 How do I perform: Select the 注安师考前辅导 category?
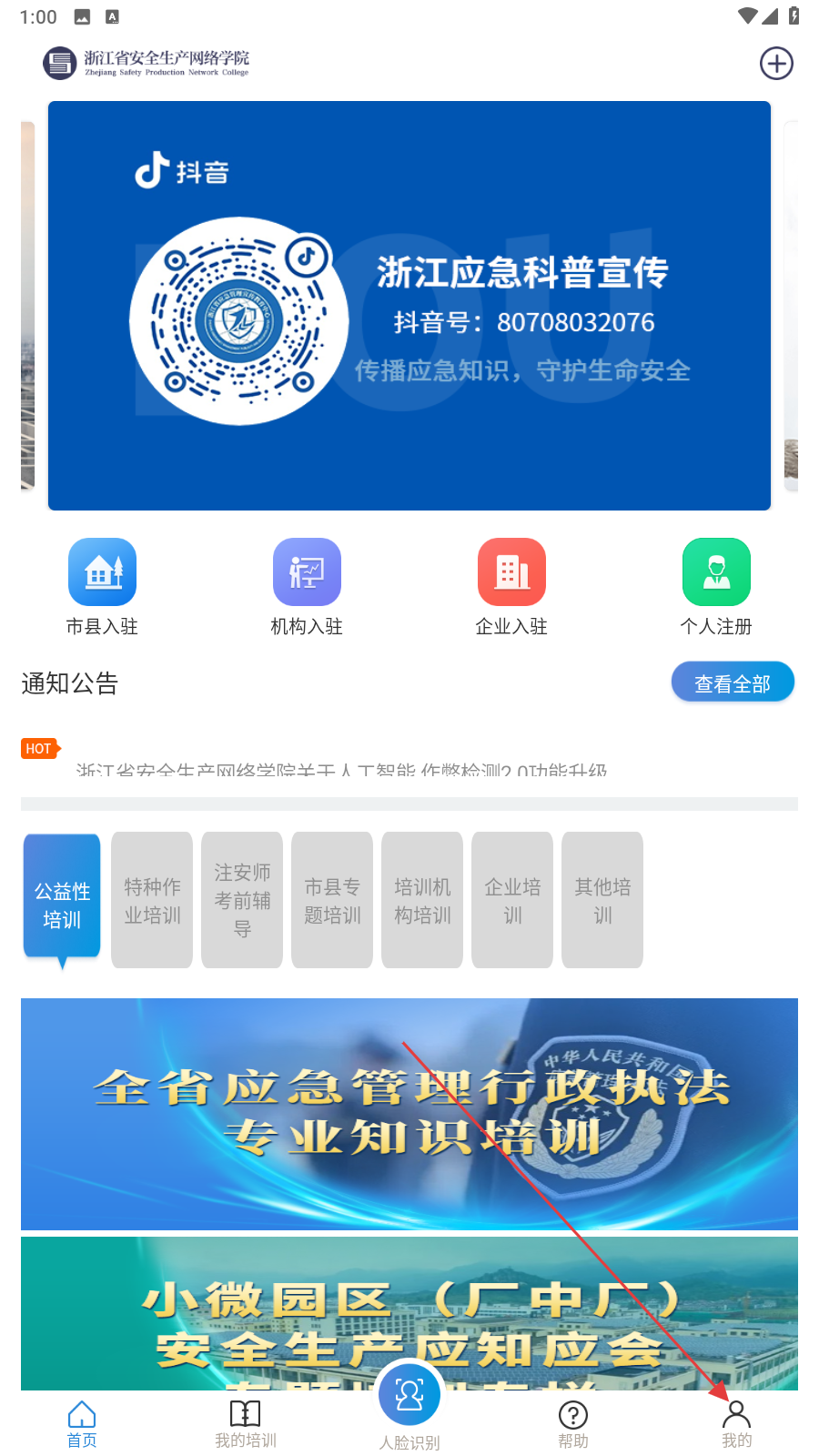[242, 901]
